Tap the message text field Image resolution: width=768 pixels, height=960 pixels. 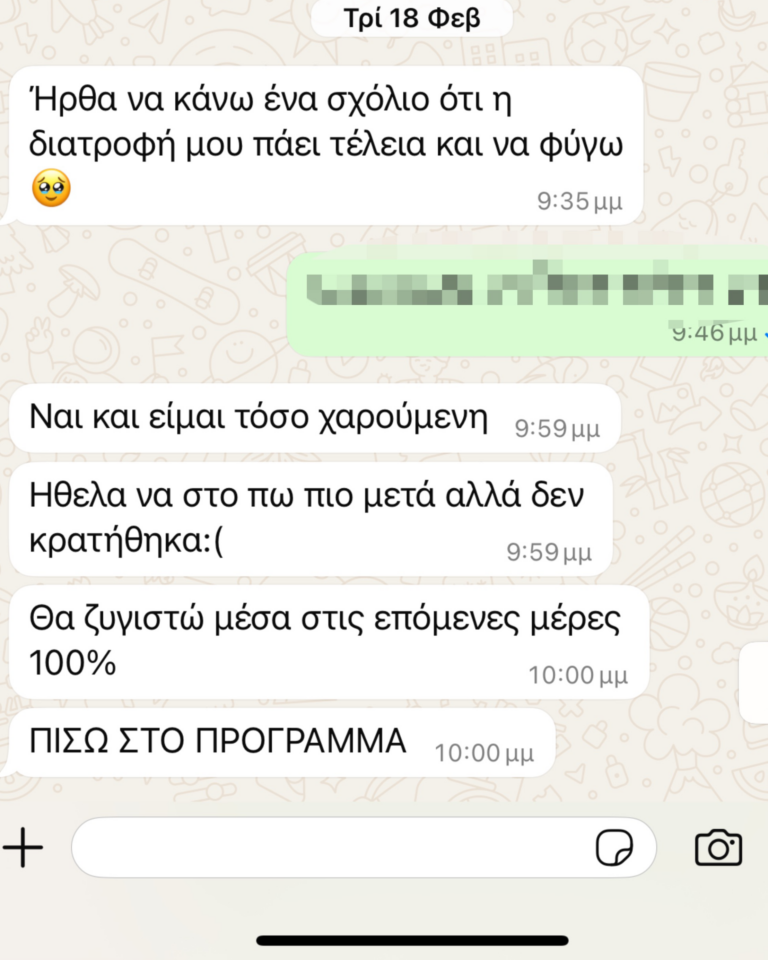click(330, 848)
